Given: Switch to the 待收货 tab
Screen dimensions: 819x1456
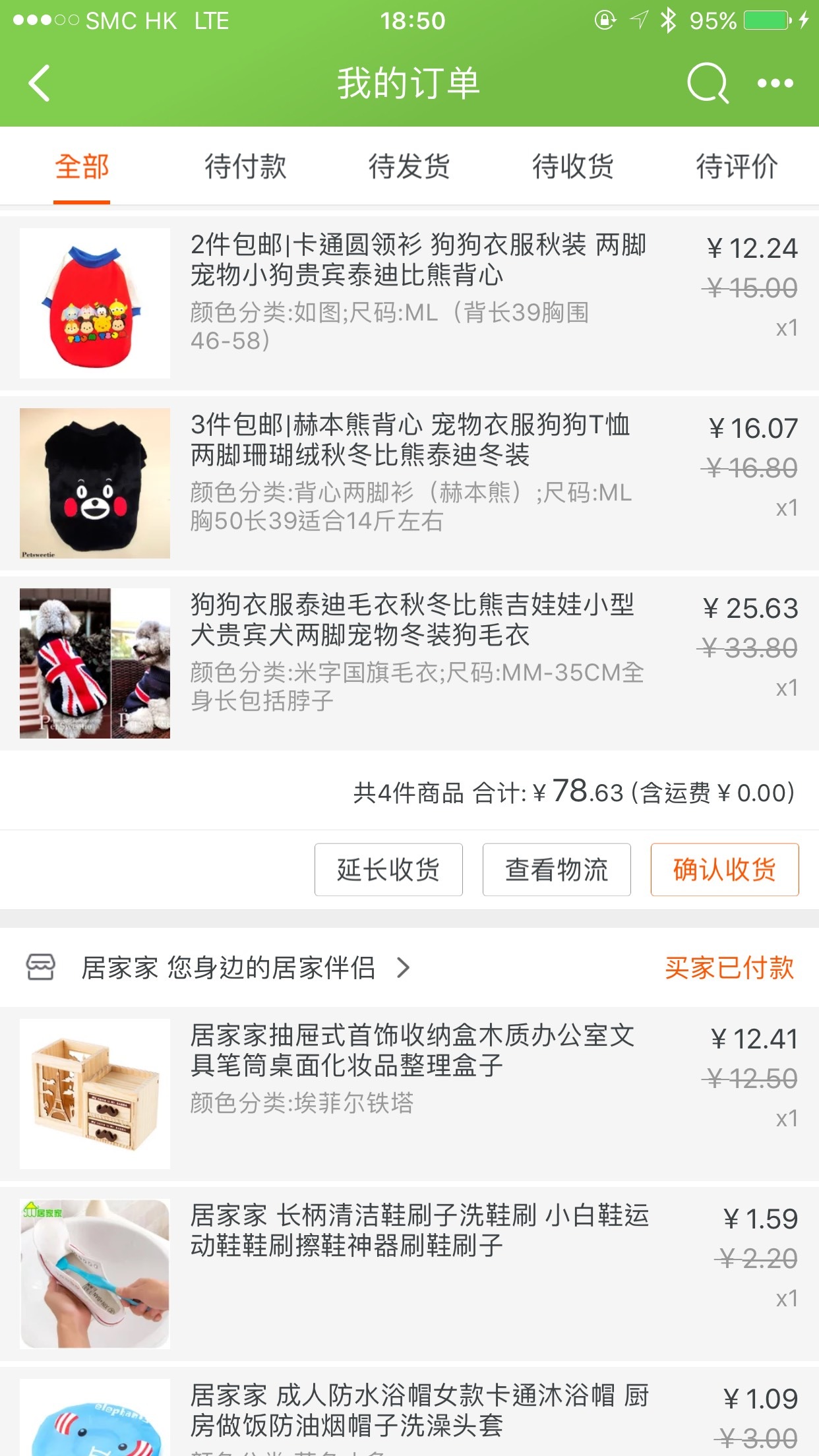Looking at the screenshot, I should coord(573,166).
